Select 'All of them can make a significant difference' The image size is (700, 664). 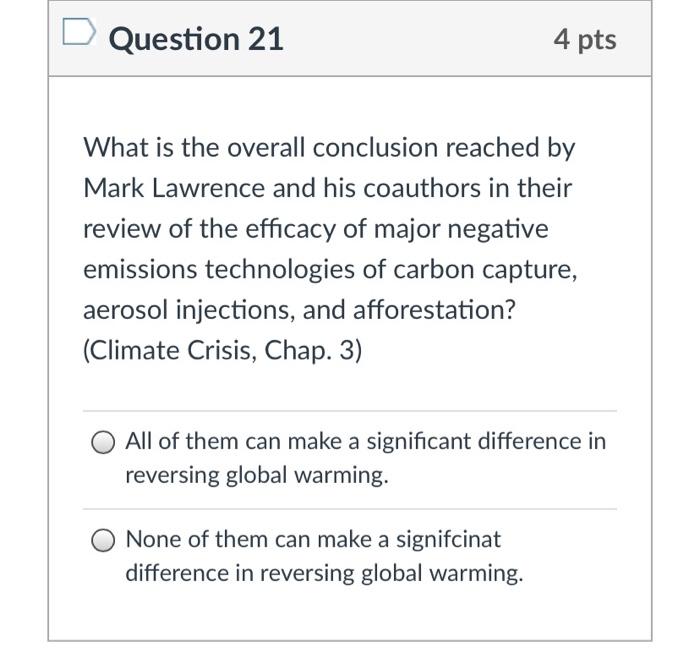pyautogui.click(x=105, y=442)
